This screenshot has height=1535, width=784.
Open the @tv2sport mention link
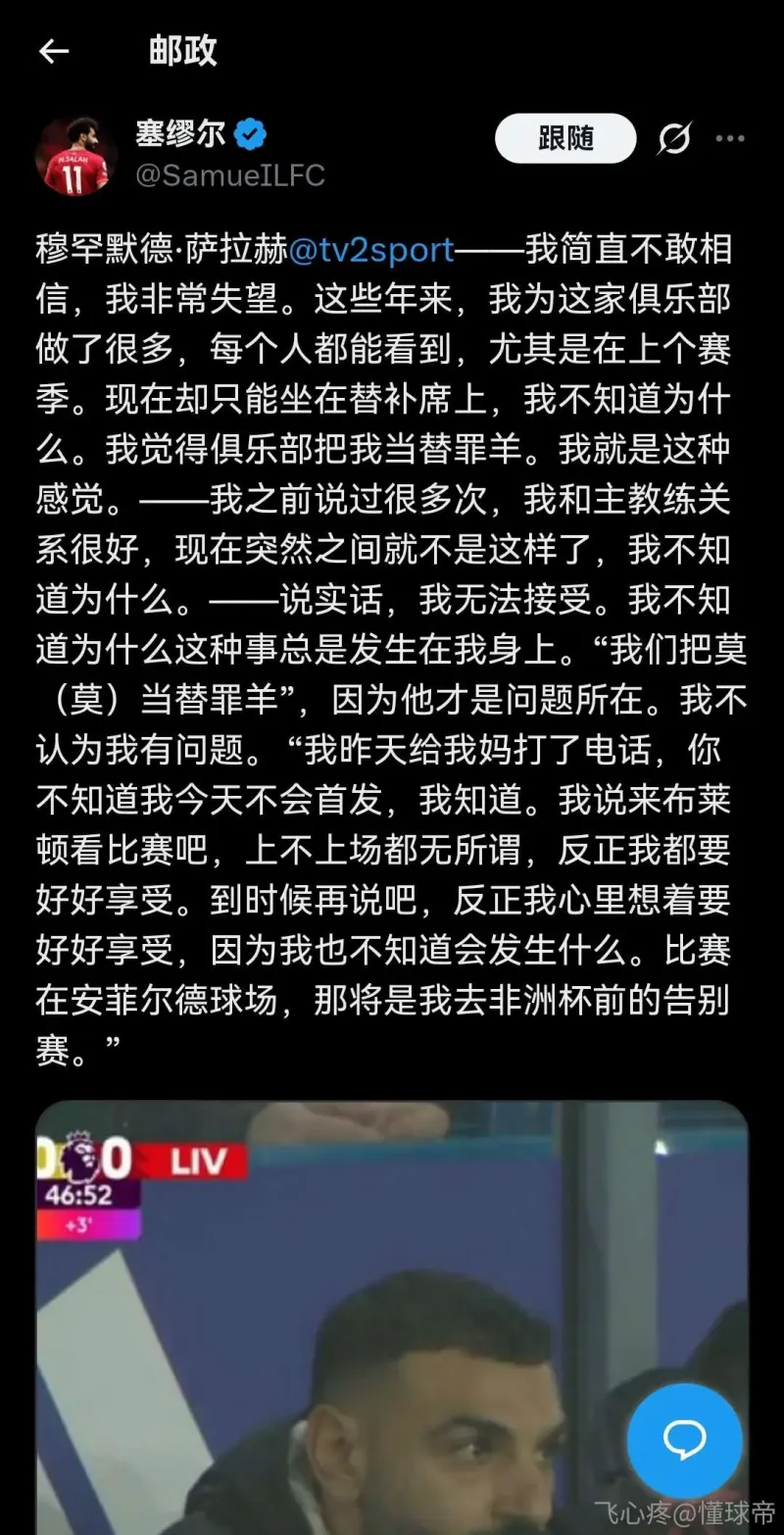click(x=372, y=250)
